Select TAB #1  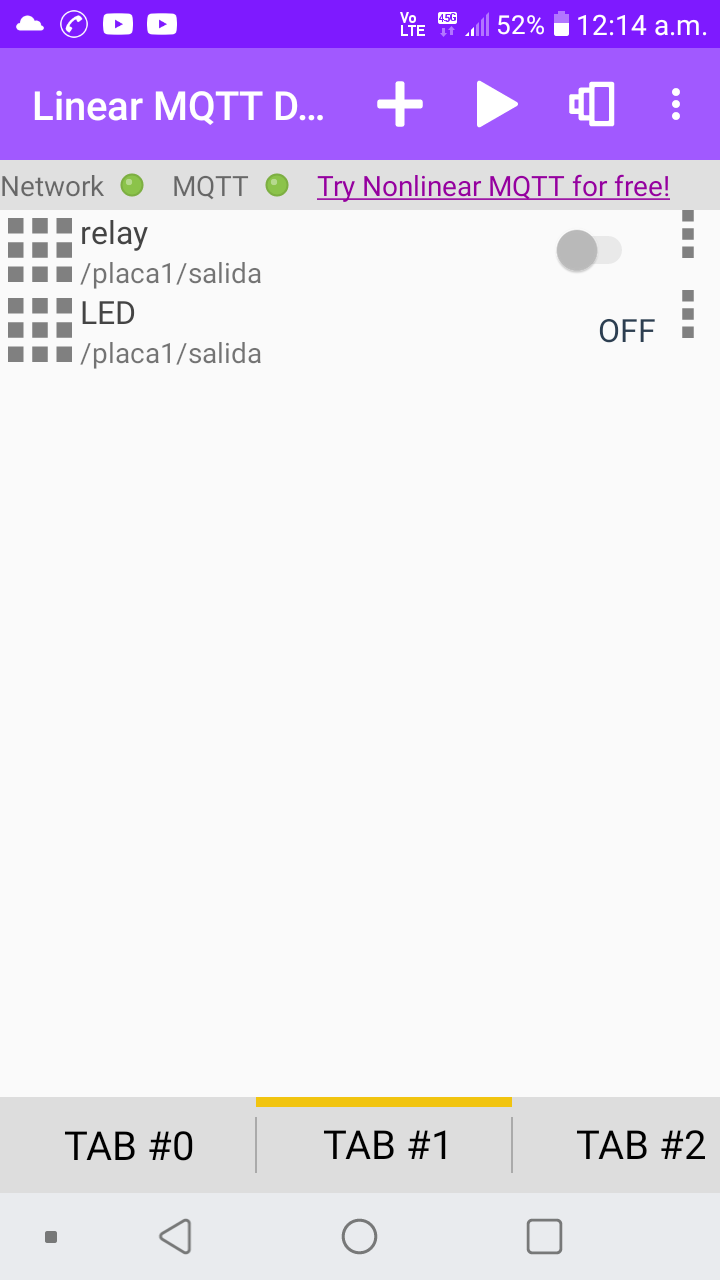pos(384,1145)
